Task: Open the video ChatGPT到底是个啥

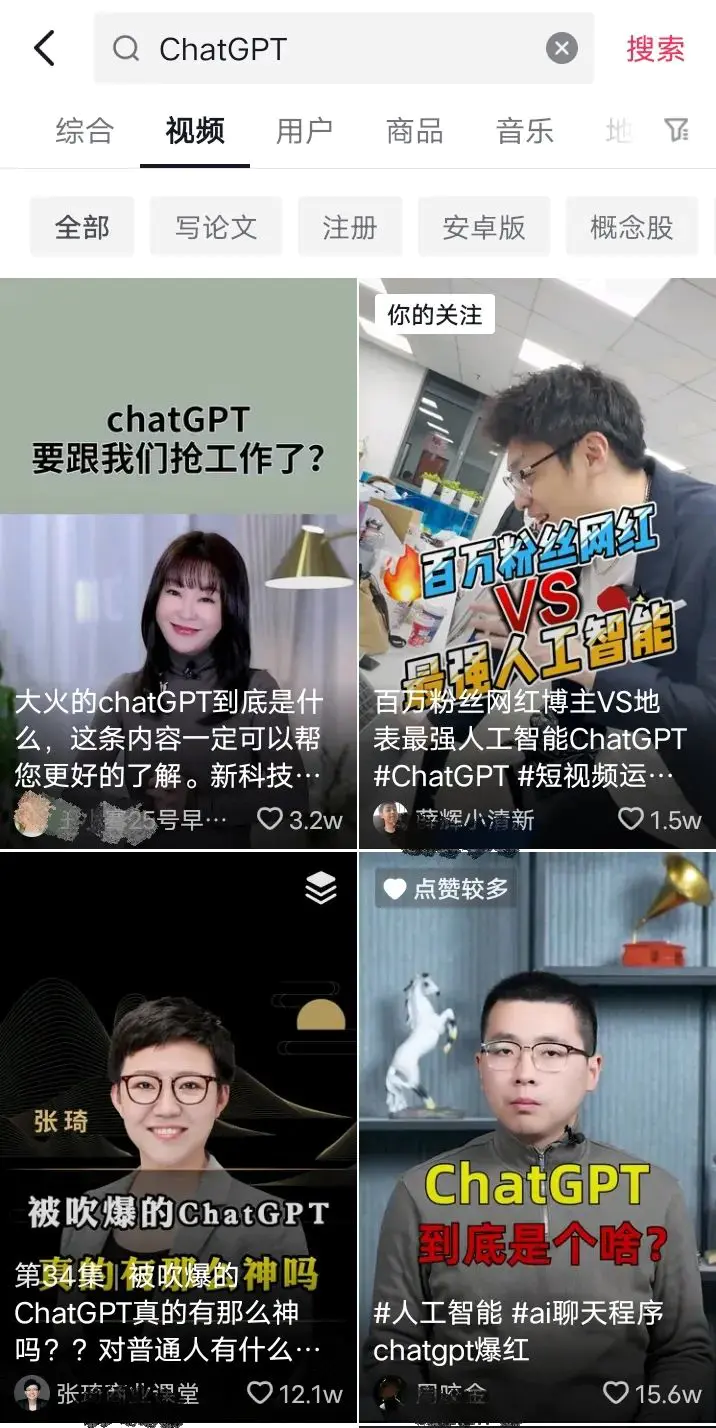Action: pyautogui.click(x=537, y=1138)
